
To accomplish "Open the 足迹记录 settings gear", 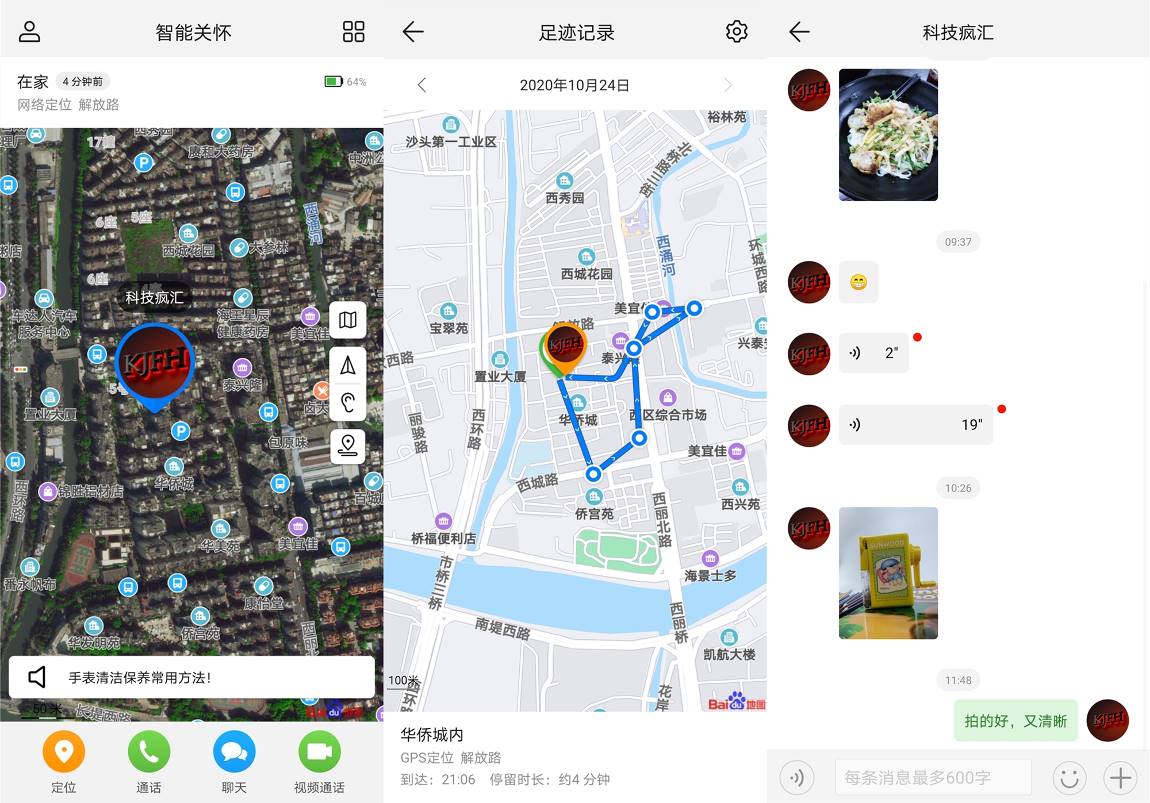I will click(x=737, y=32).
